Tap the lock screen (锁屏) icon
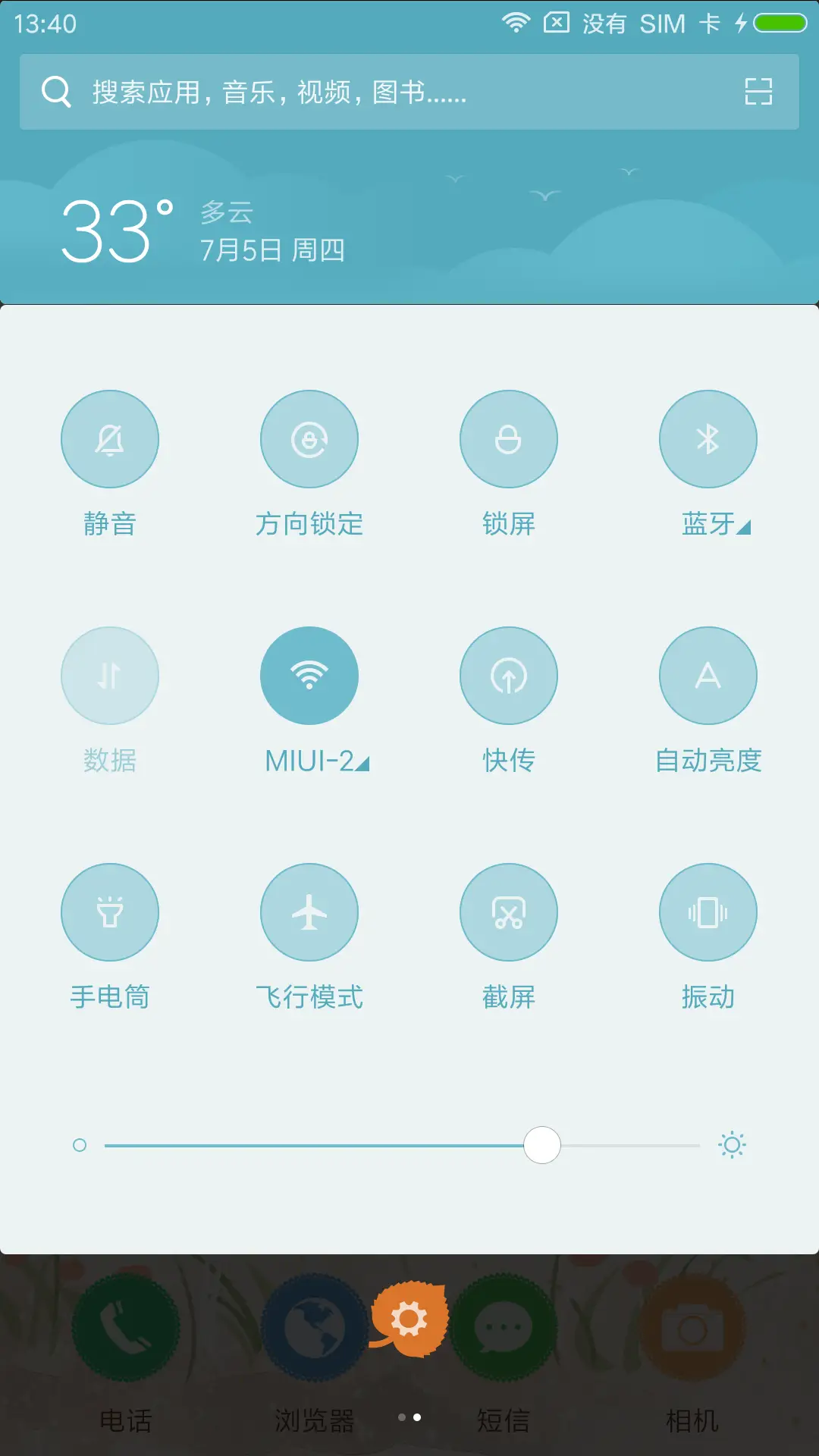Image resolution: width=819 pixels, height=1456 pixels. (x=509, y=439)
